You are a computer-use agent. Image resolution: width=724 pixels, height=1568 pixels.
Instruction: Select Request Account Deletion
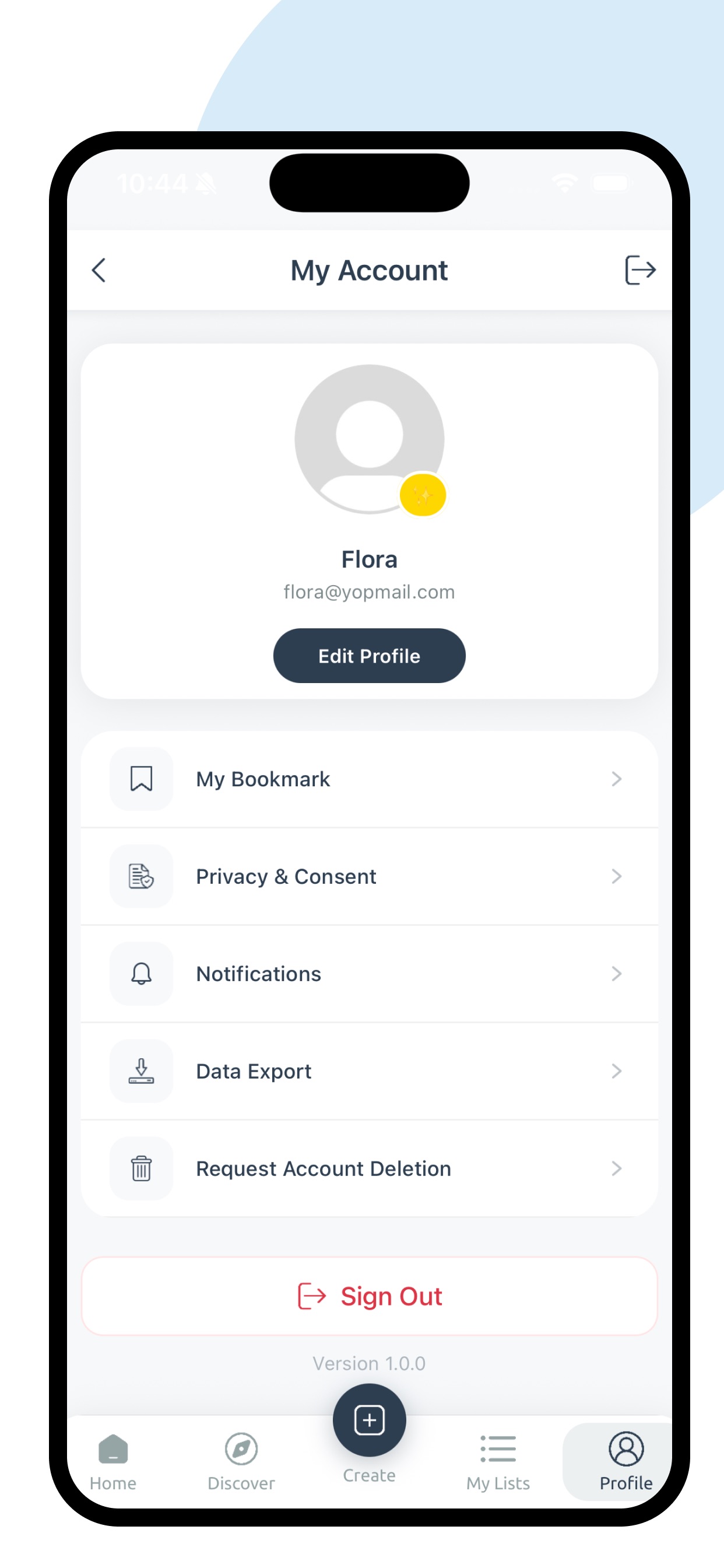368,1168
